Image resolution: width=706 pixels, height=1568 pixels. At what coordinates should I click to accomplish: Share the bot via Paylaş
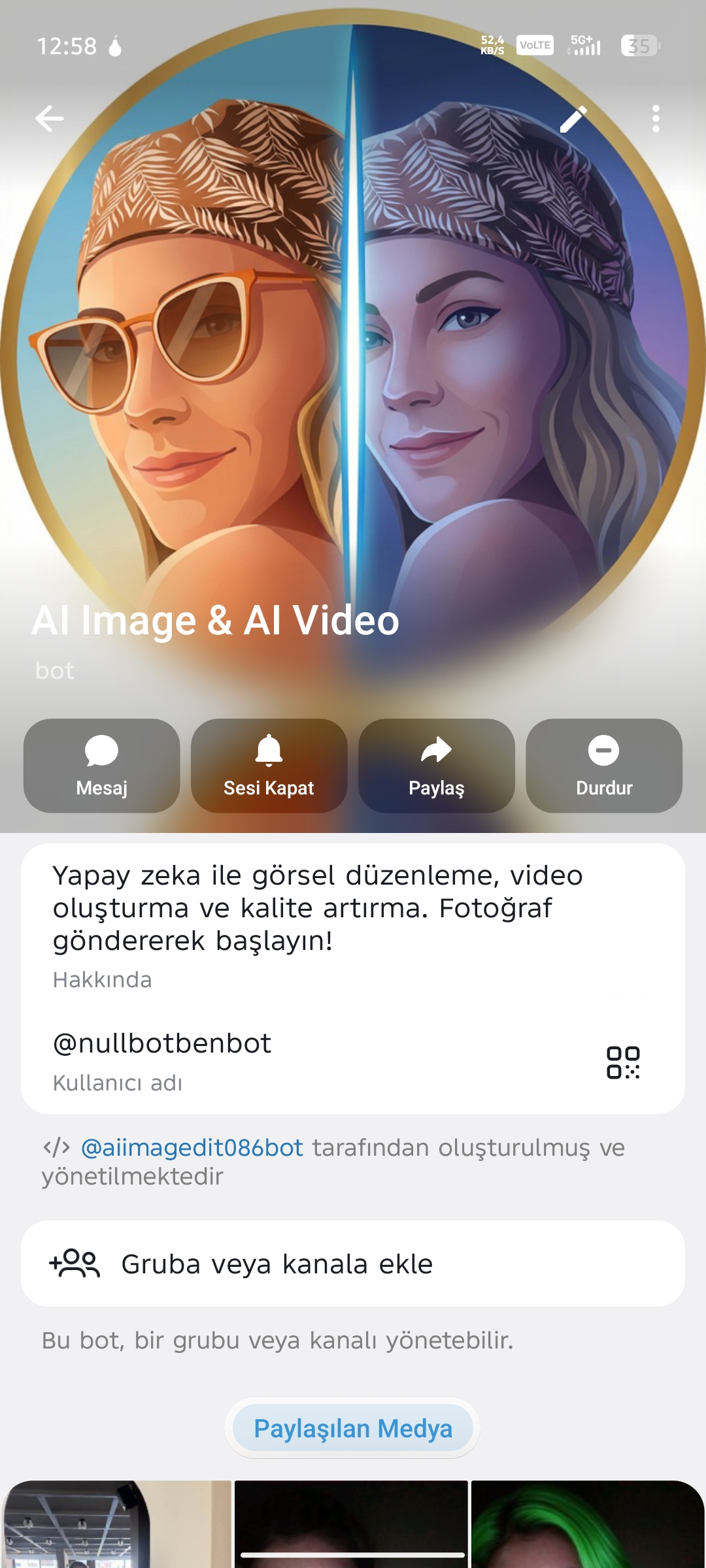coord(437,766)
